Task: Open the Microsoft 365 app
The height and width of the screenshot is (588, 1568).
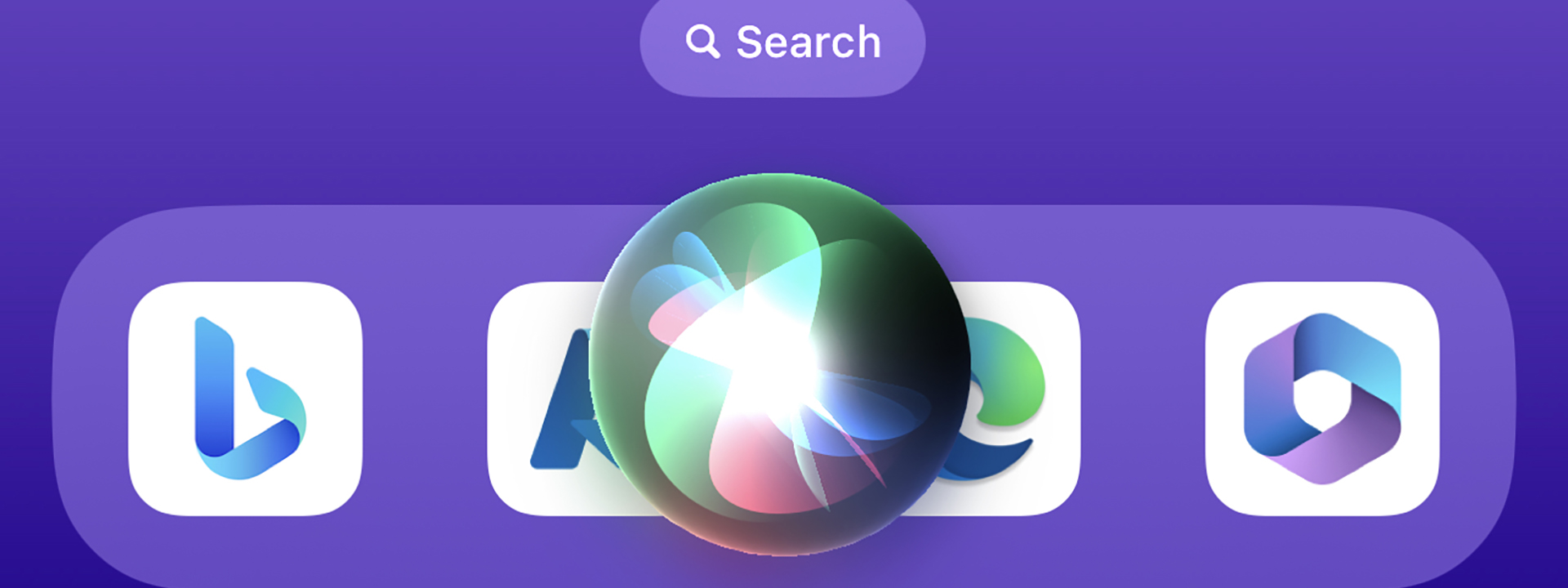Action: (1321, 399)
